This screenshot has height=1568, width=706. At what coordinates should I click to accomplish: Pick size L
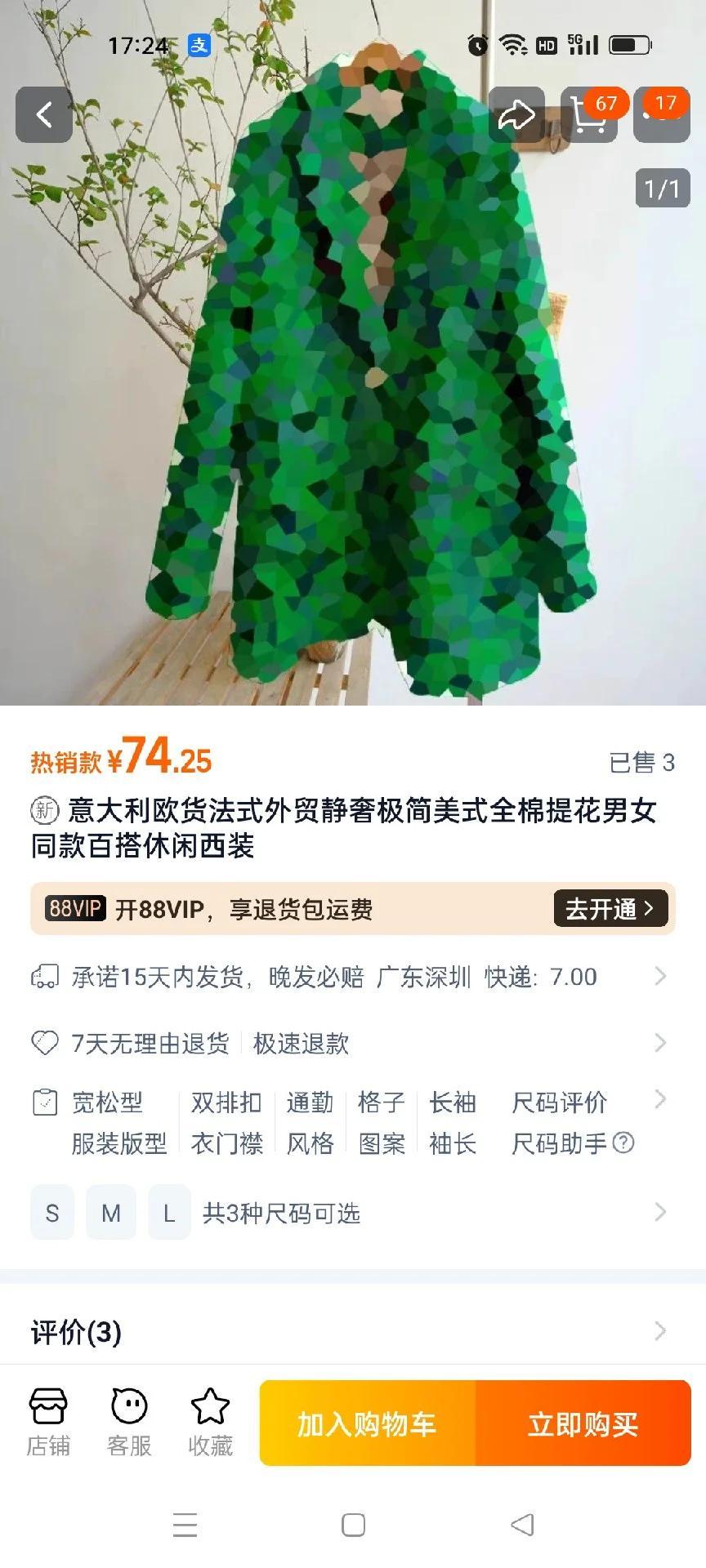coord(169,1213)
